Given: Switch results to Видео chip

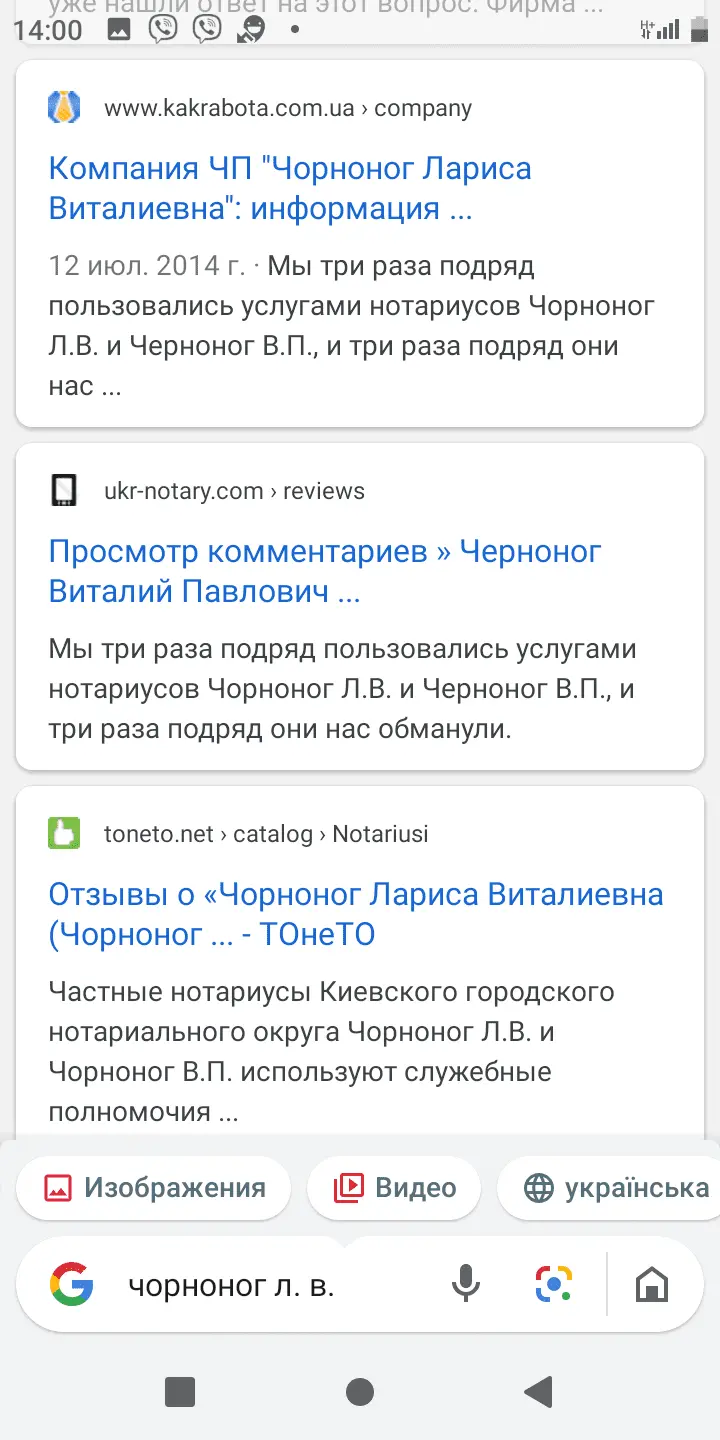Looking at the screenshot, I should [x=394, y=1188].
